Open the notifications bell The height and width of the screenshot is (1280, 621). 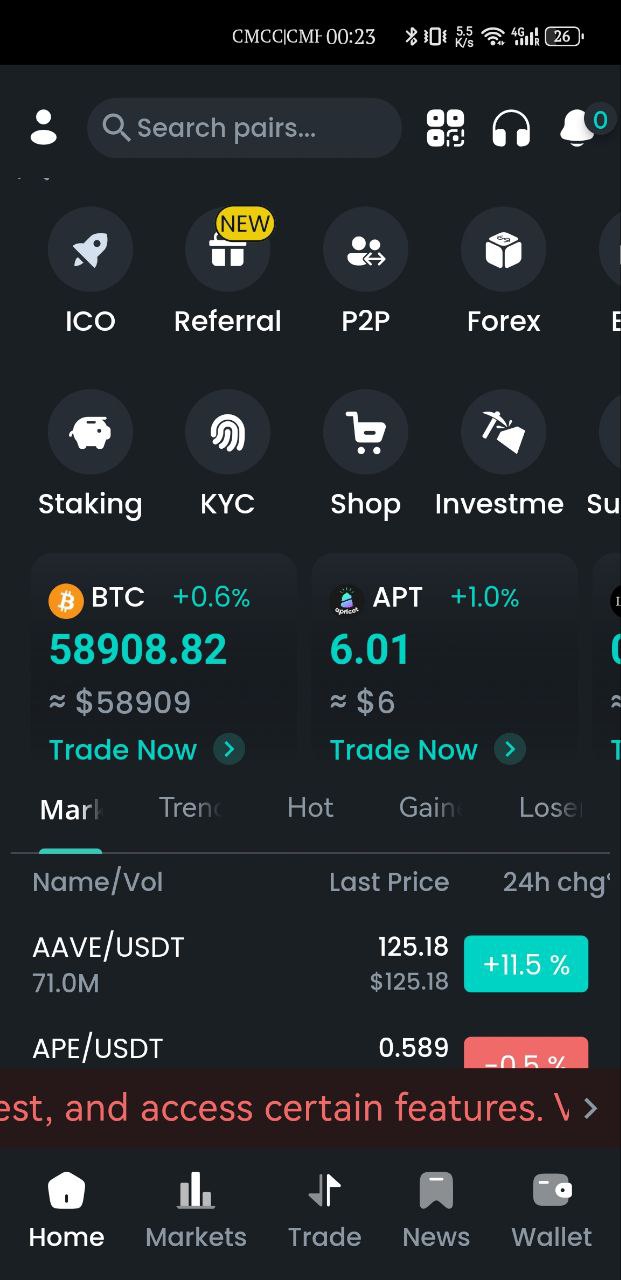pos(578,128)
